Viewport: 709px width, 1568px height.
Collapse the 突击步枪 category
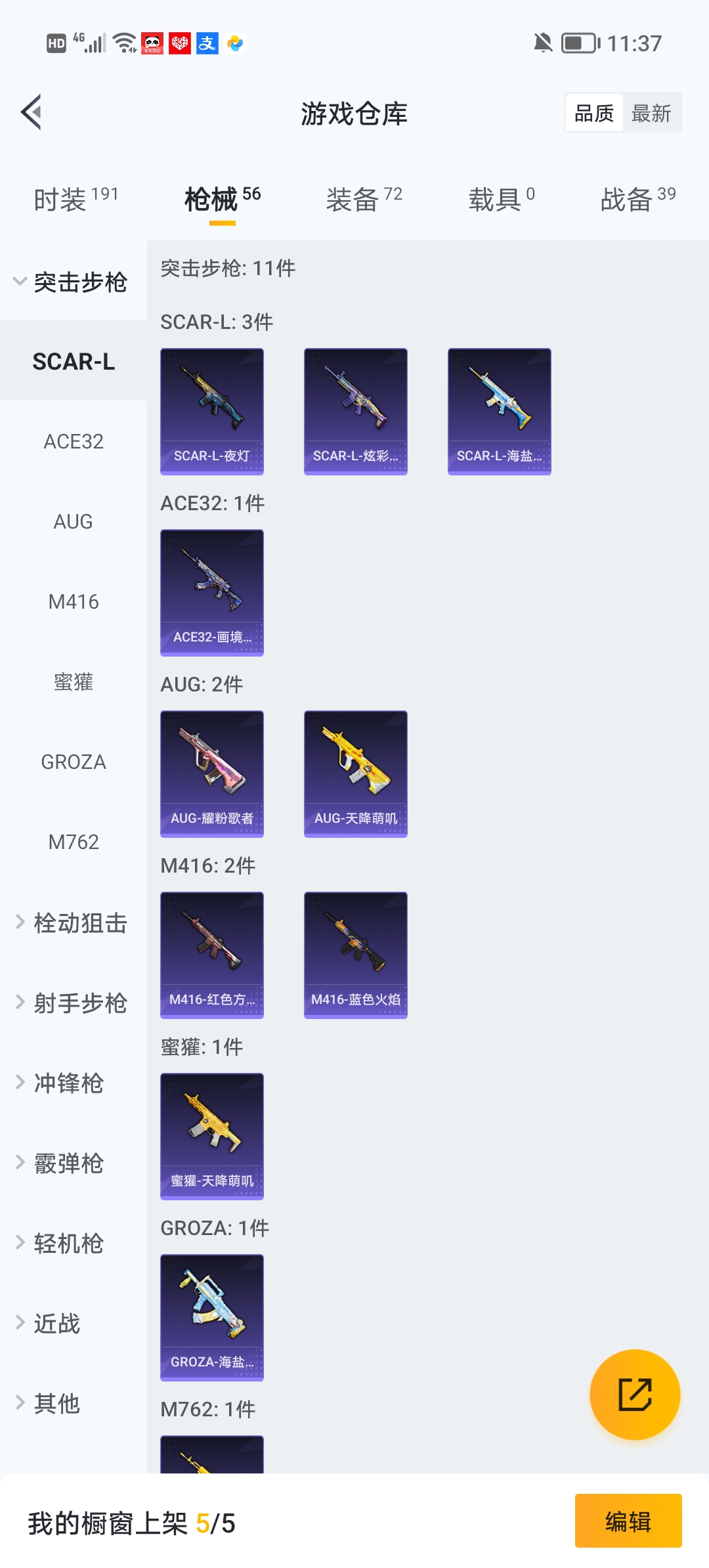tap(72, 282)
